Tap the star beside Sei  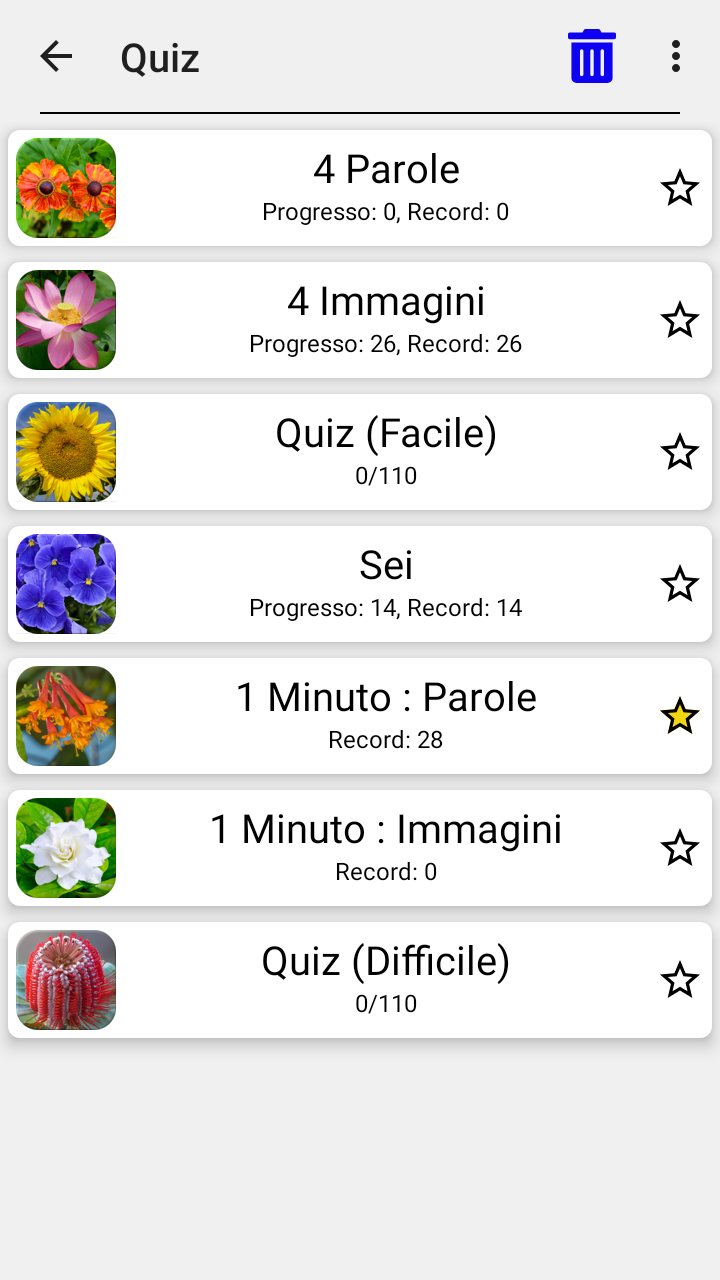680,584
